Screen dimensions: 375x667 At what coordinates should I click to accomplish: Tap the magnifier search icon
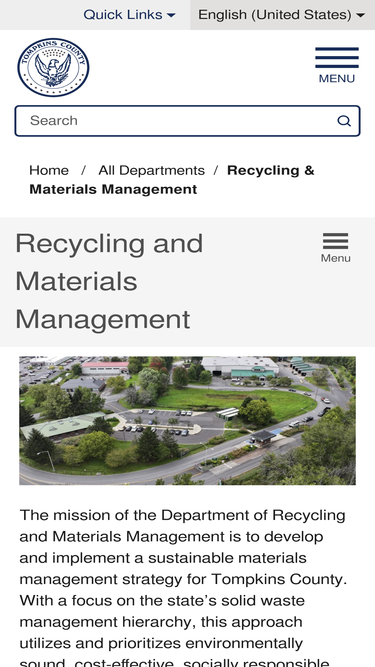pyautogui.click(x=344, y=121)
